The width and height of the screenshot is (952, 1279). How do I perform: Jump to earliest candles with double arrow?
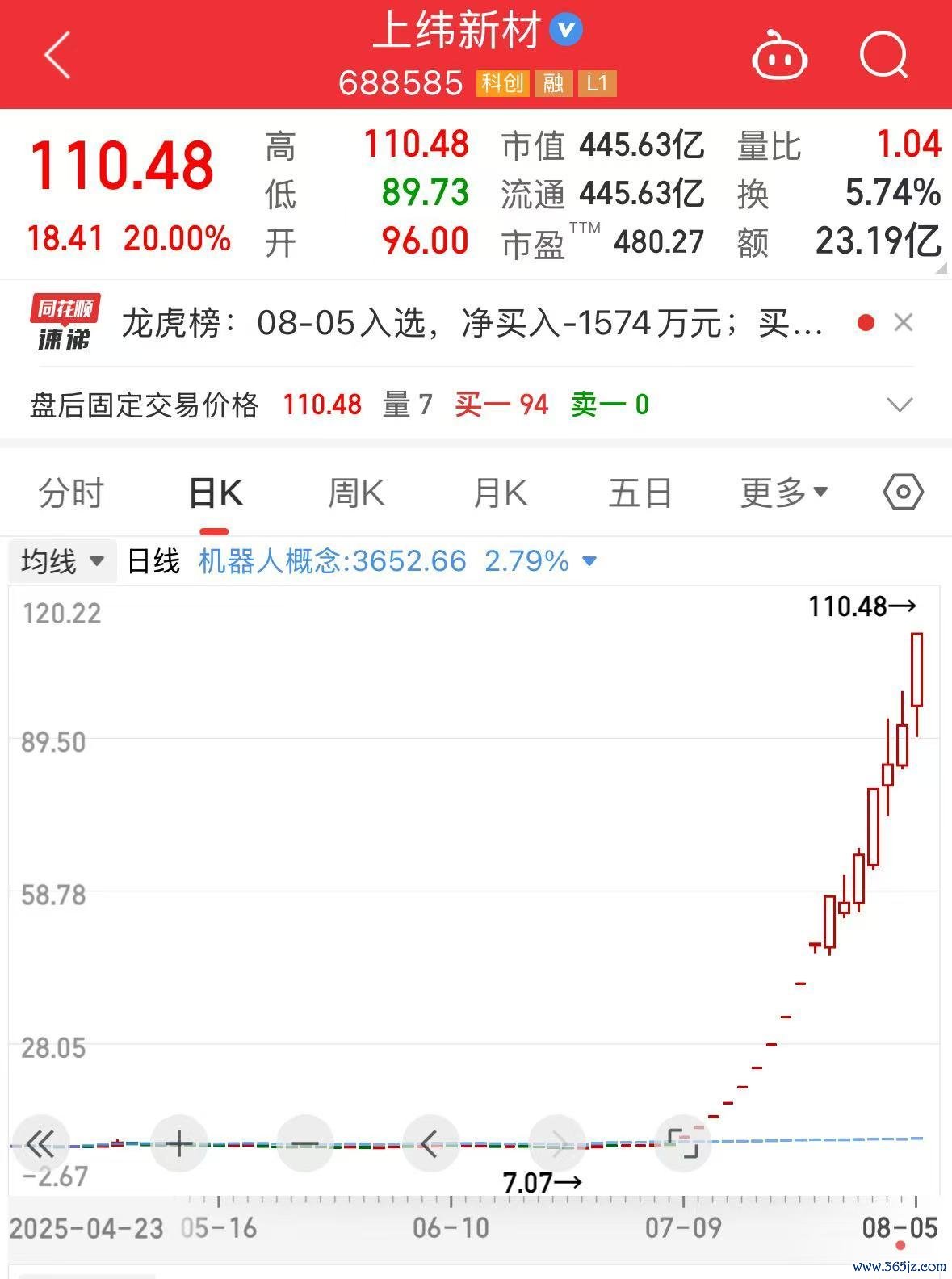pos(40,1143)
